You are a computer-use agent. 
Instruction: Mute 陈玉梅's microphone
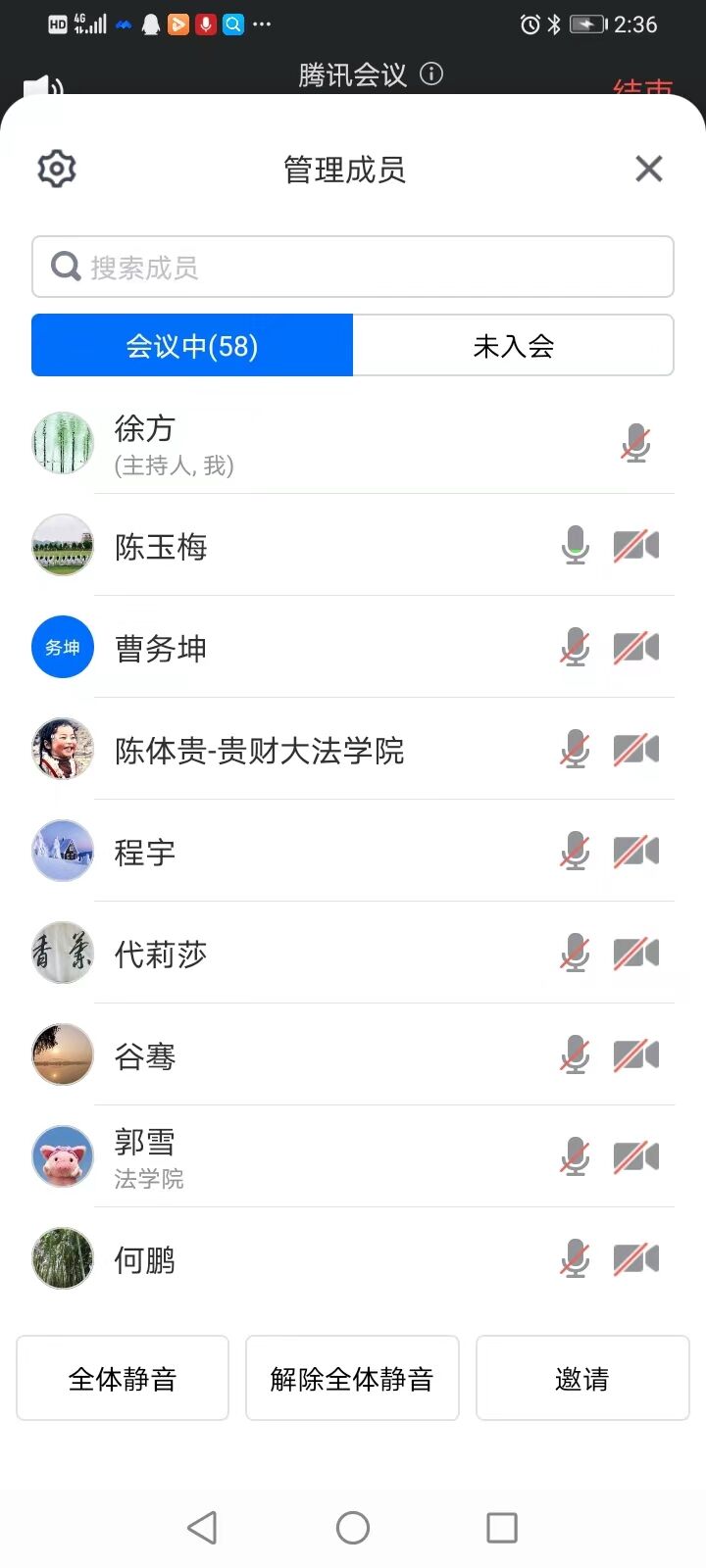click(576, 546)
